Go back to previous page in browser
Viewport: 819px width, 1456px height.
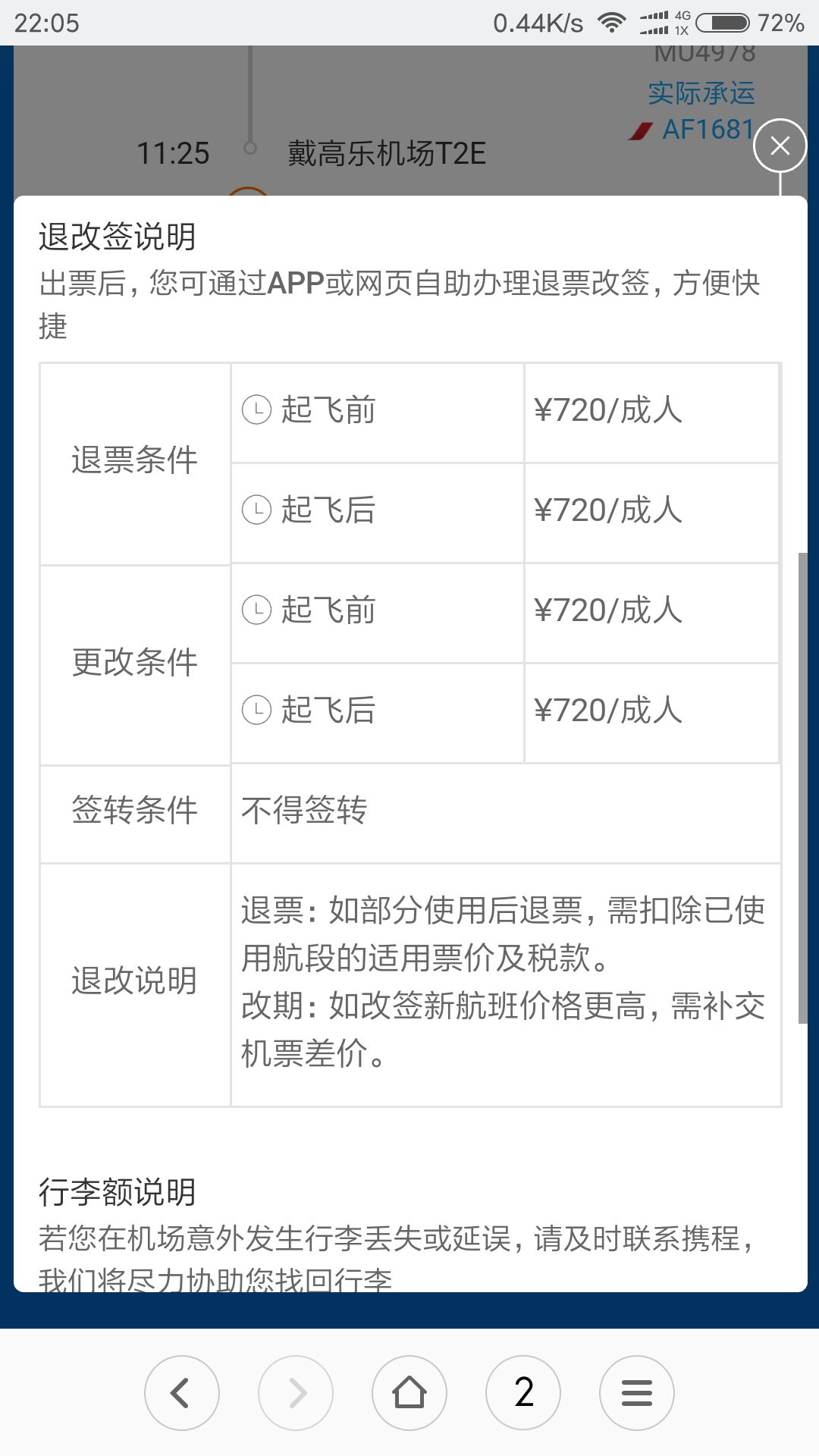[182, 1393]
